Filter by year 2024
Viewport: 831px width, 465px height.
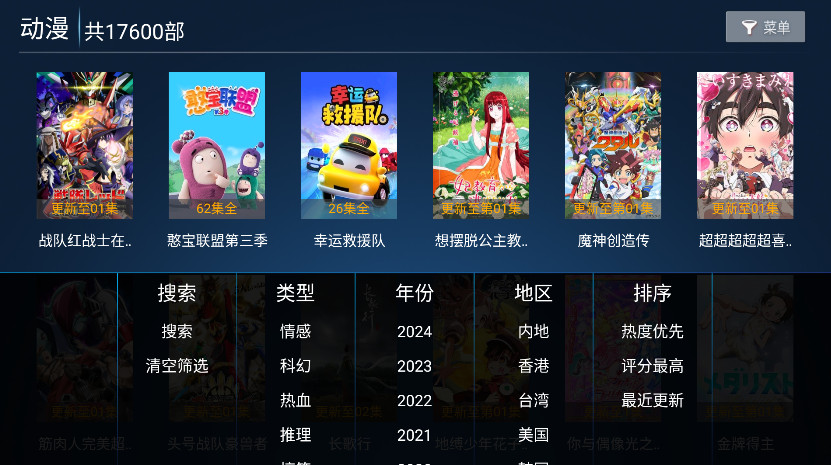pos(414,332)
